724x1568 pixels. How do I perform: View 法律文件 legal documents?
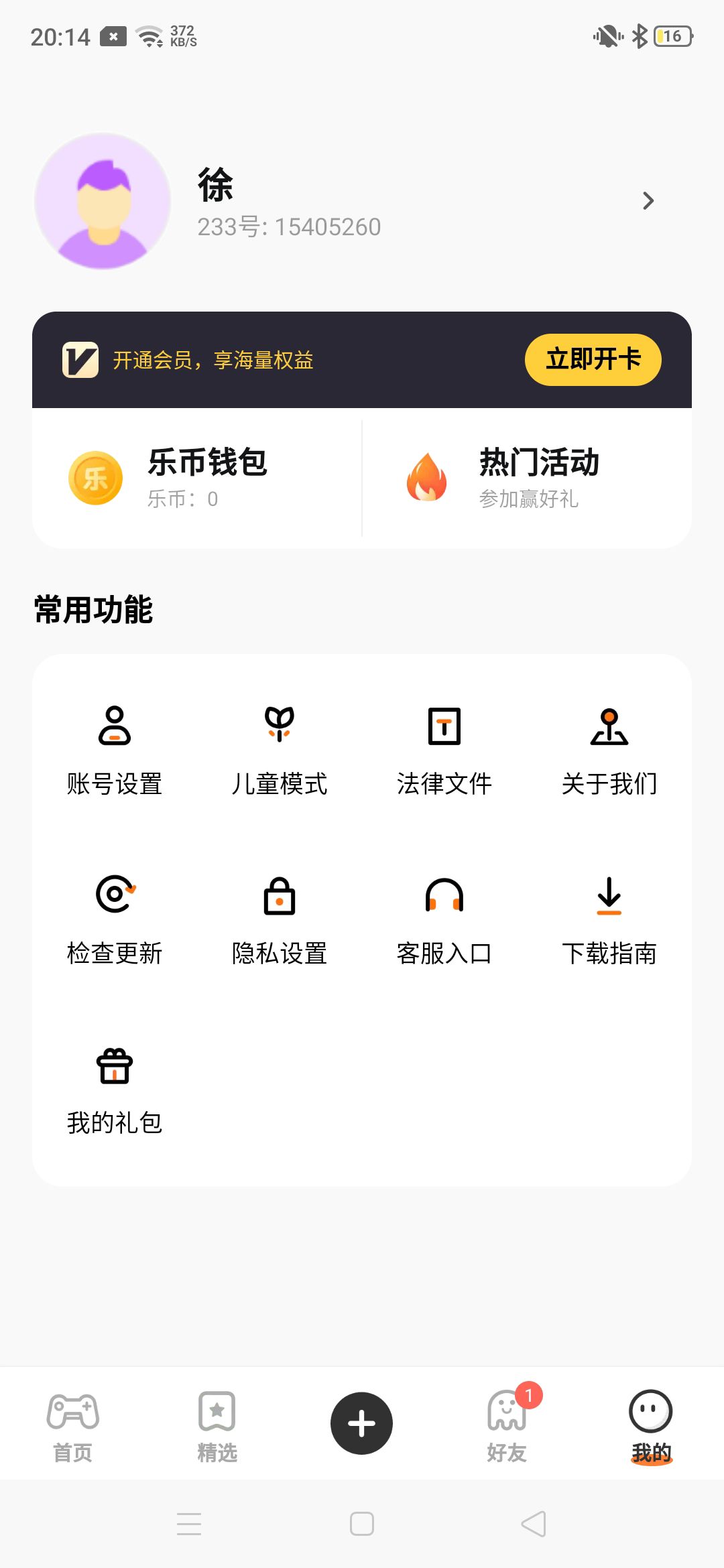click(444, 750)
